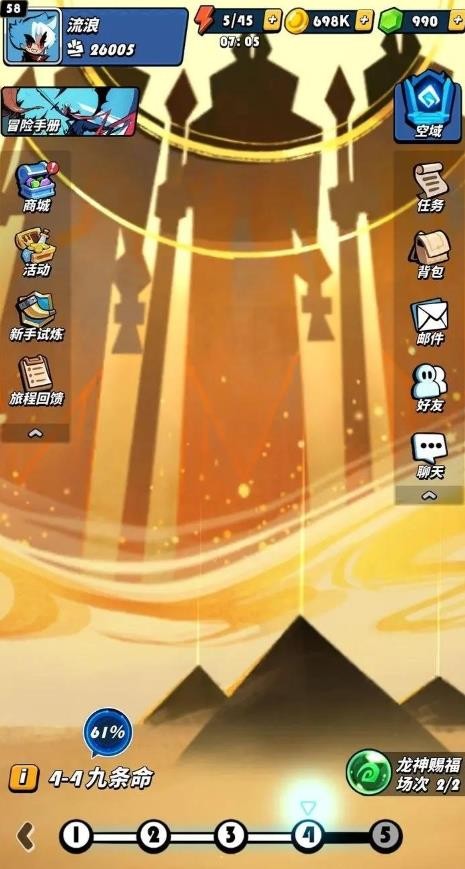Check the 邮件 mailbox
Image resolution: width=465 pixels, height=869 pixels.
430,322
